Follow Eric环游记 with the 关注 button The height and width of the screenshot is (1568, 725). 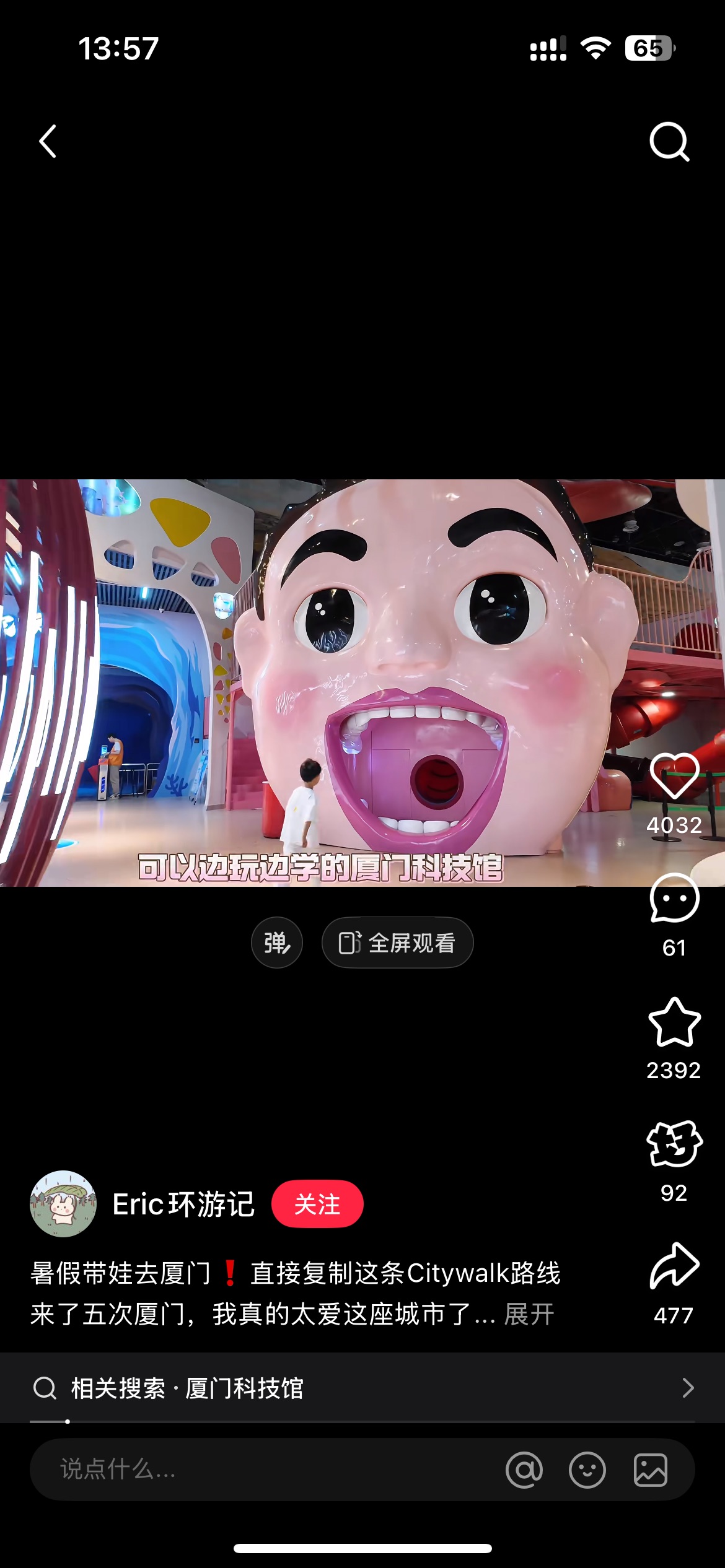tap(317, 1204)
